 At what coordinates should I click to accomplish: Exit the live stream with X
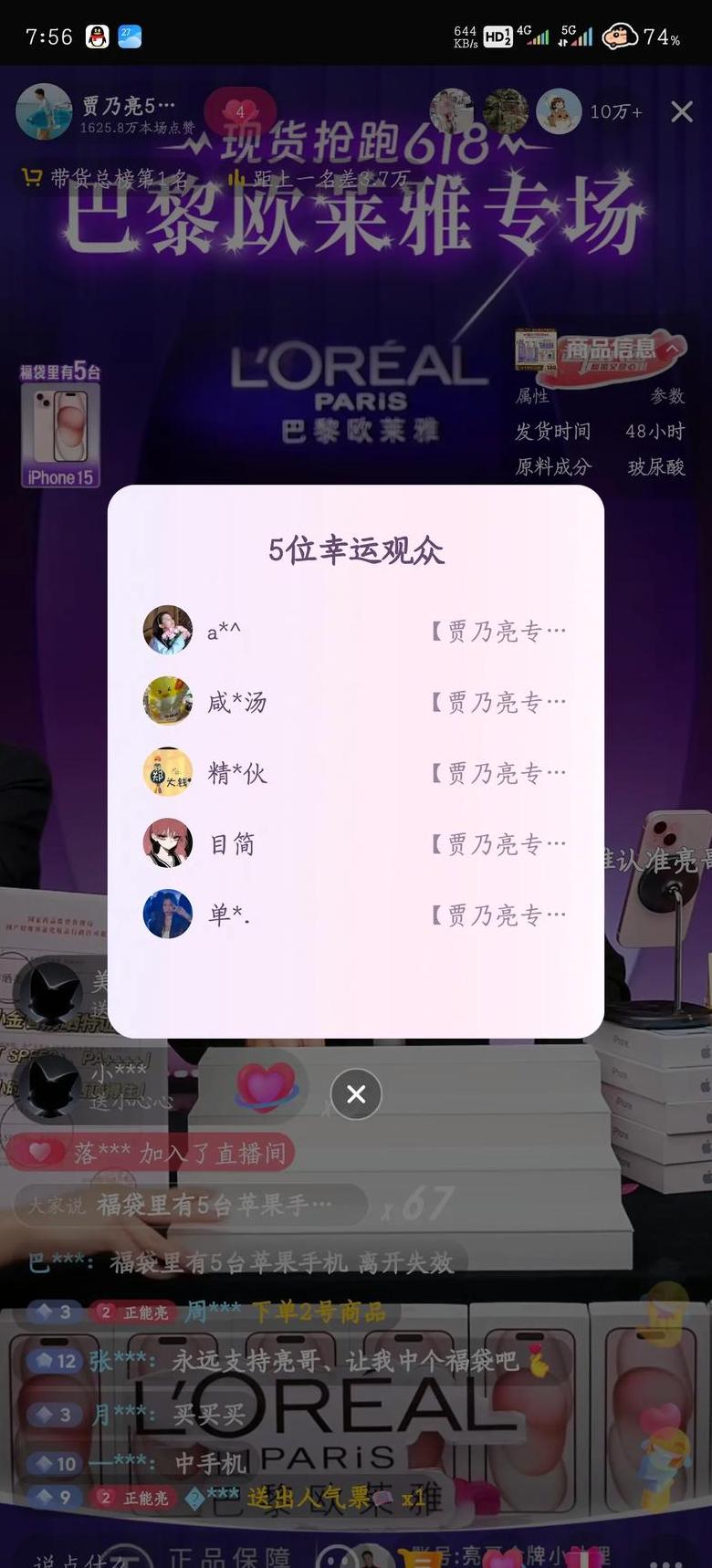click(x=681, y=112)
